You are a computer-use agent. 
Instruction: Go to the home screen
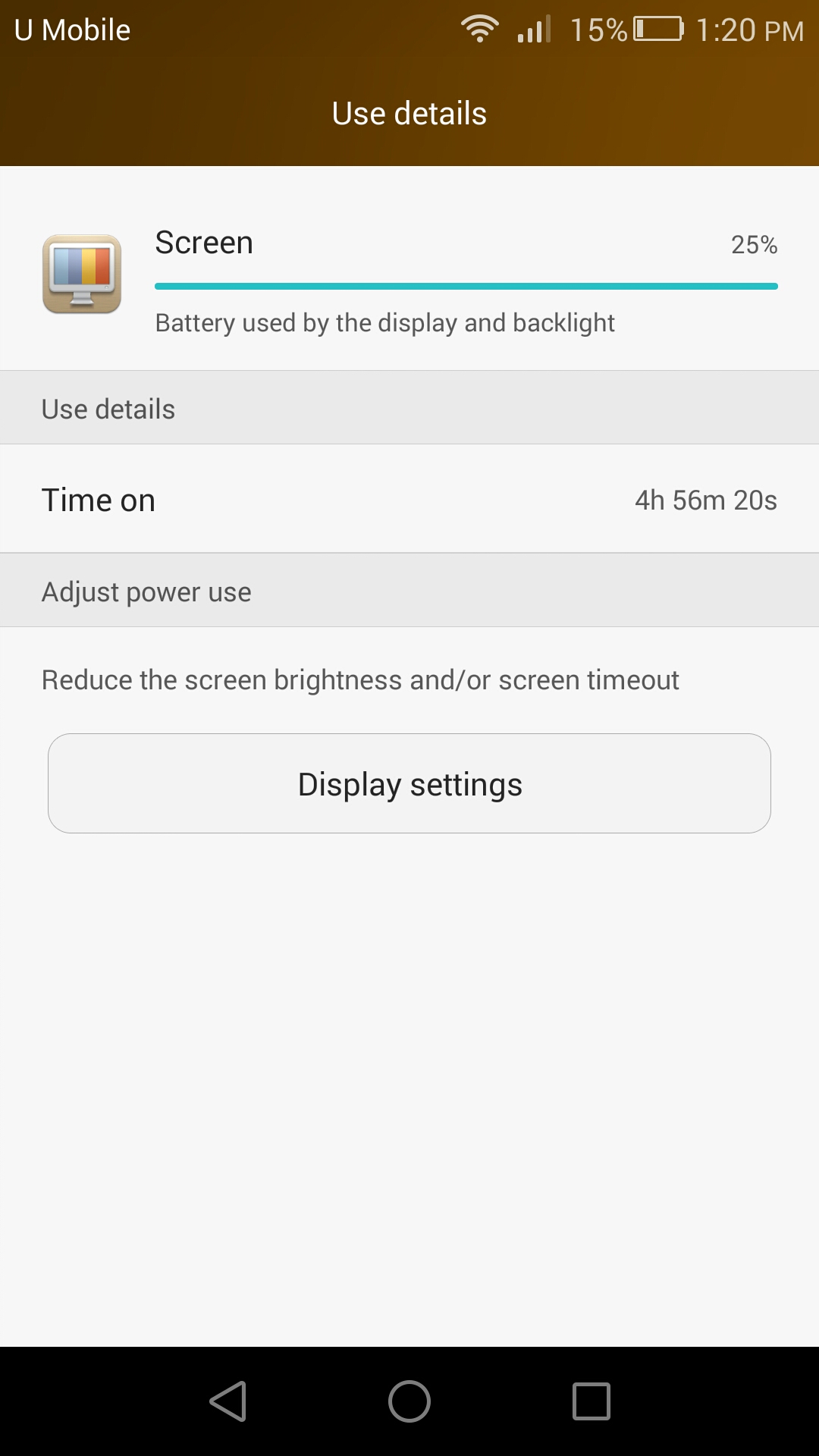(409, 1401)
